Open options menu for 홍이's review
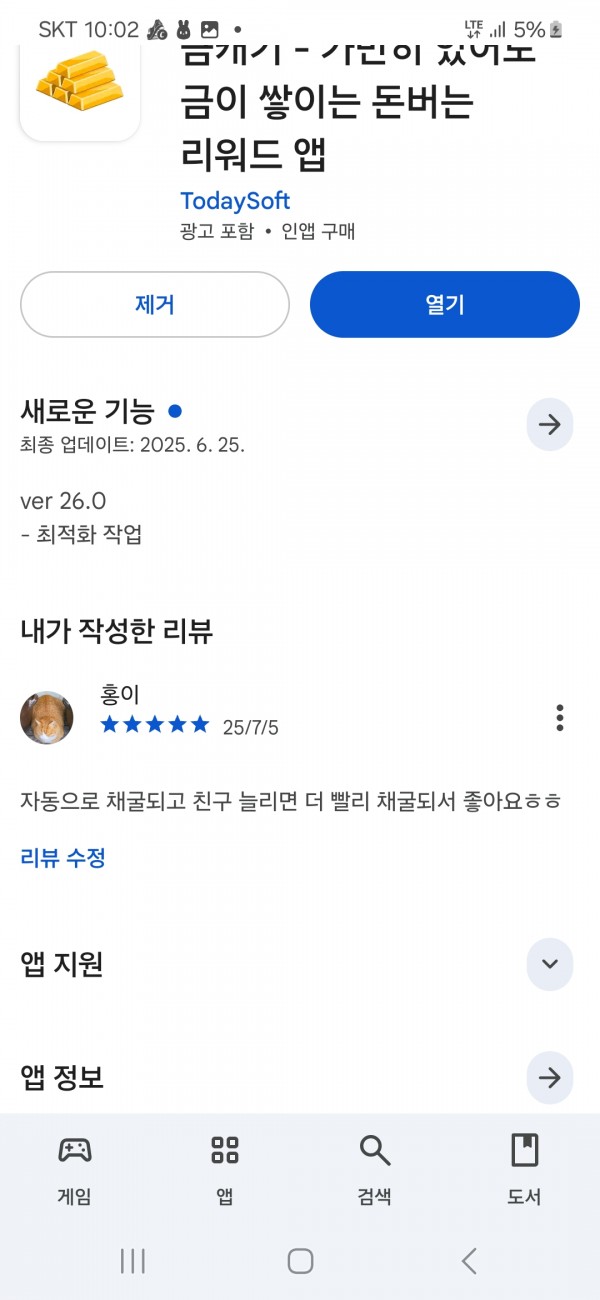 click(560, 718)
